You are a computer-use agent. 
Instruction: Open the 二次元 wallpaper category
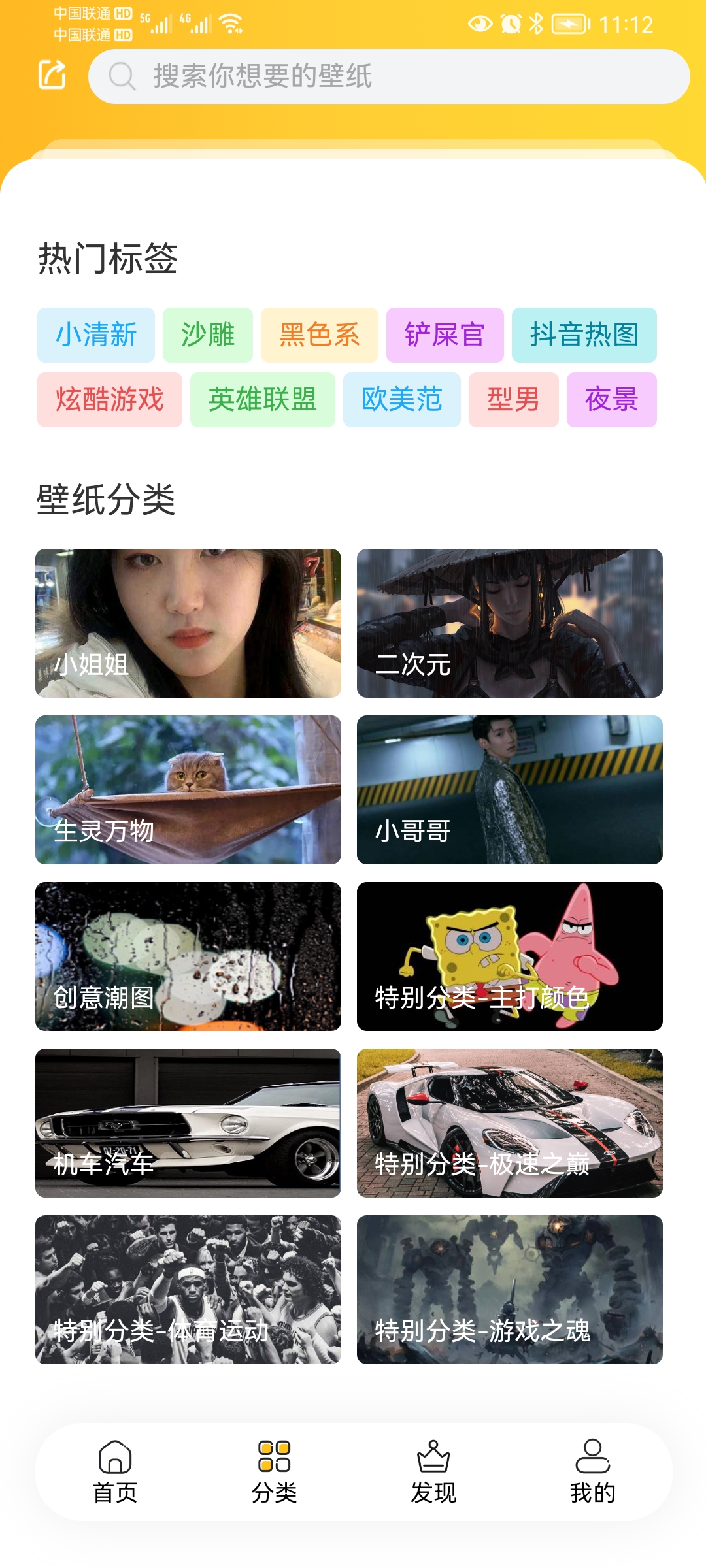pos(510,623)
